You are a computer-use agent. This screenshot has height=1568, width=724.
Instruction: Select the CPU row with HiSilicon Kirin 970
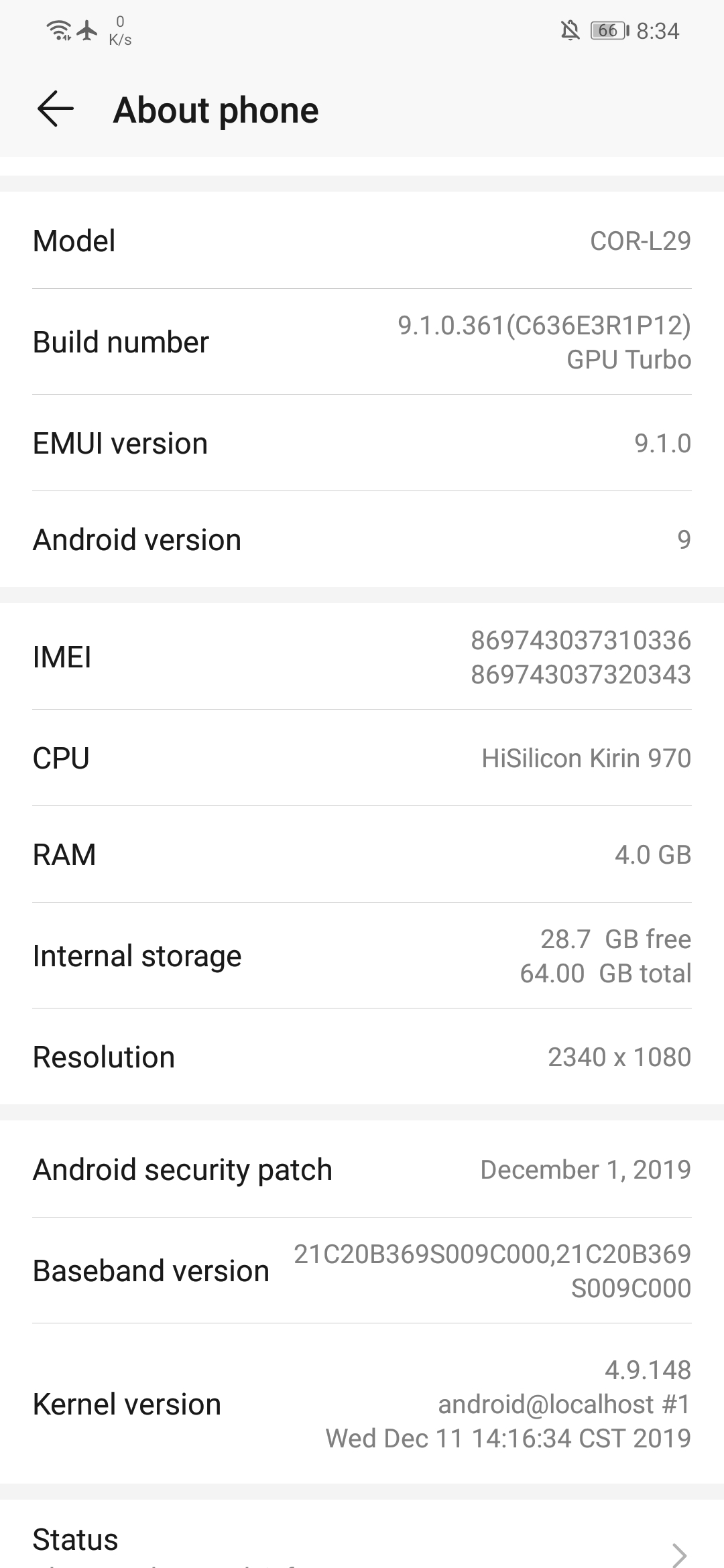point(362,757)
